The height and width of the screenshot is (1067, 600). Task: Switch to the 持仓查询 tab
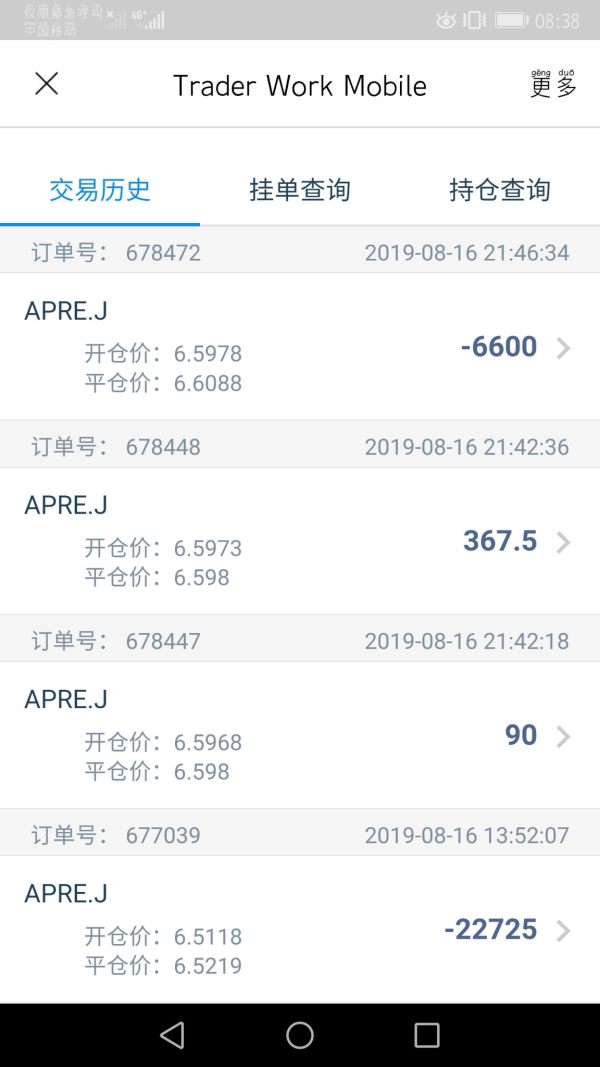[x=500, y=190]
